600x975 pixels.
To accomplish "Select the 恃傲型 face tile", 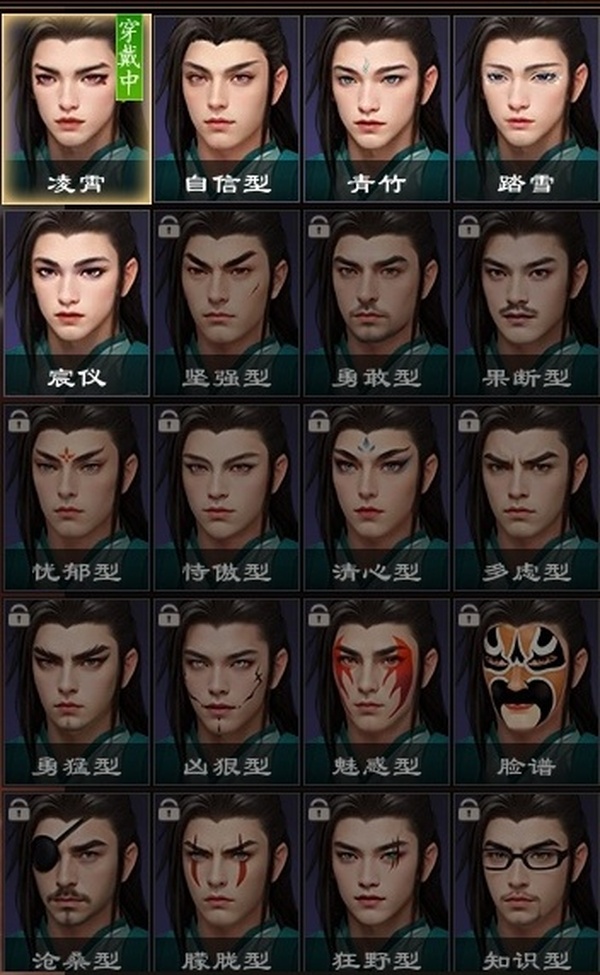I will click(x=227, y=496).
